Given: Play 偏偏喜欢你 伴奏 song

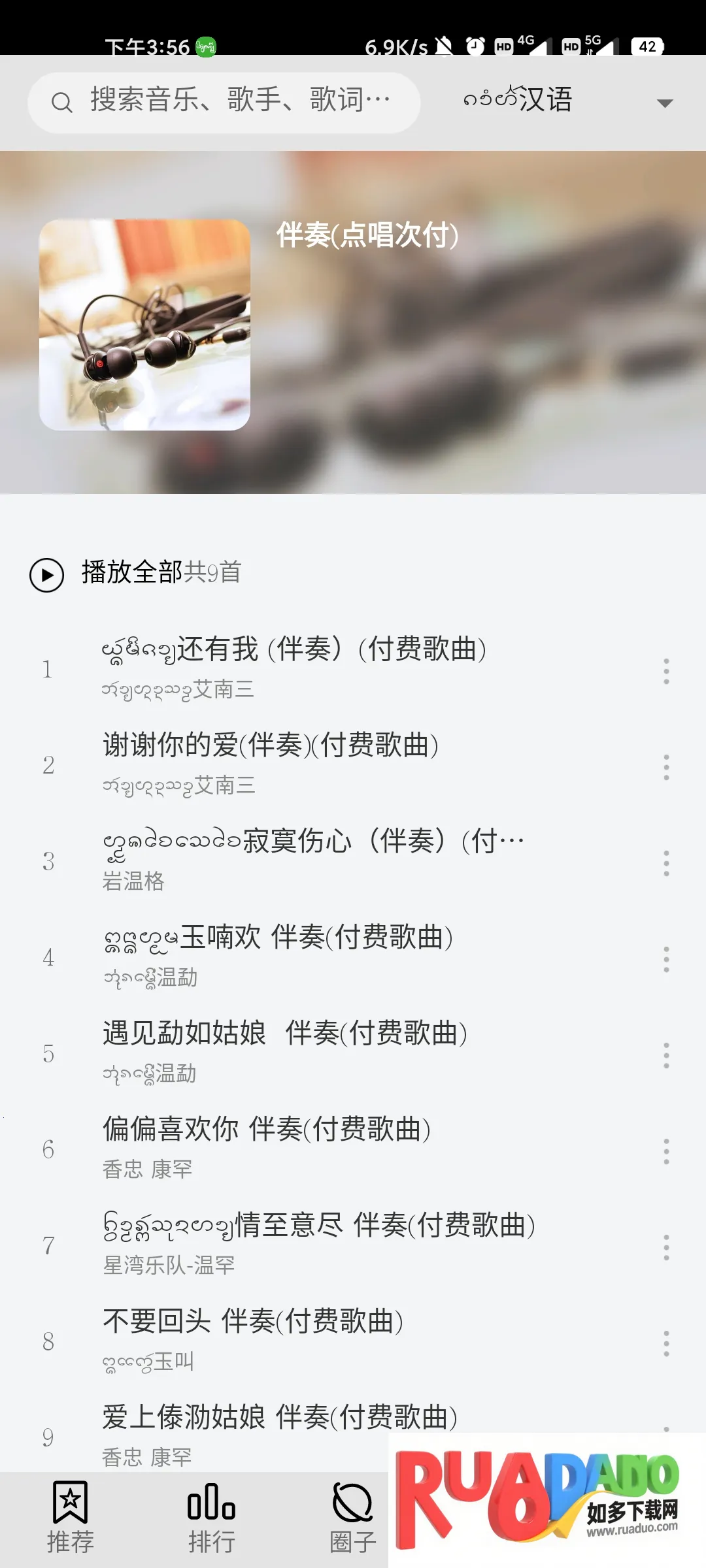Looking at the screenshot, I should [267, 1147].
